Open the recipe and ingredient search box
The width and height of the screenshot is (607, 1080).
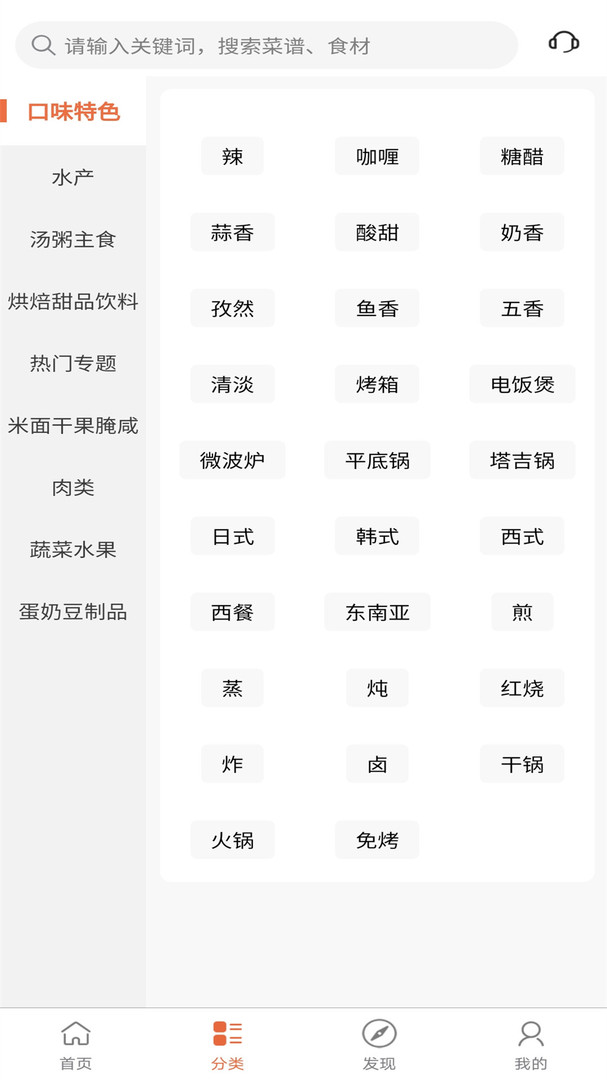pos(266,45)
